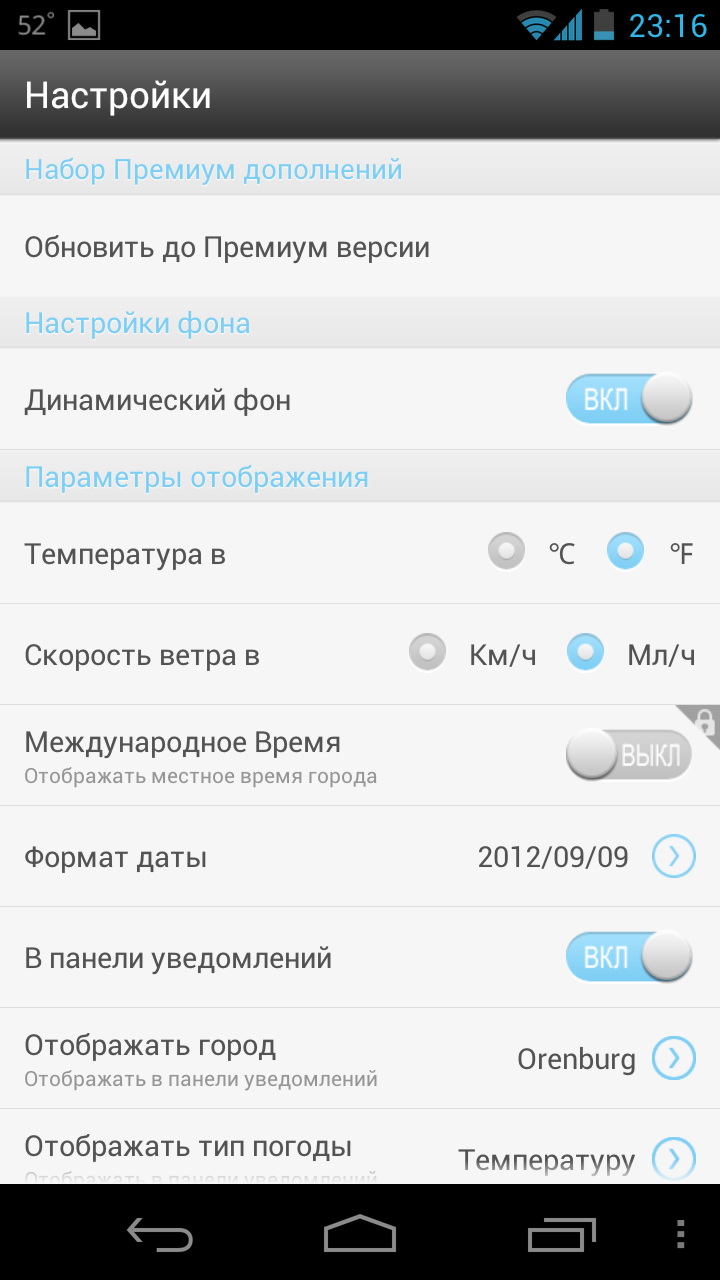The width and height of the screenshot is (720, 1280).
Task: Enable Международное Время switch
Action: [629, 755]
